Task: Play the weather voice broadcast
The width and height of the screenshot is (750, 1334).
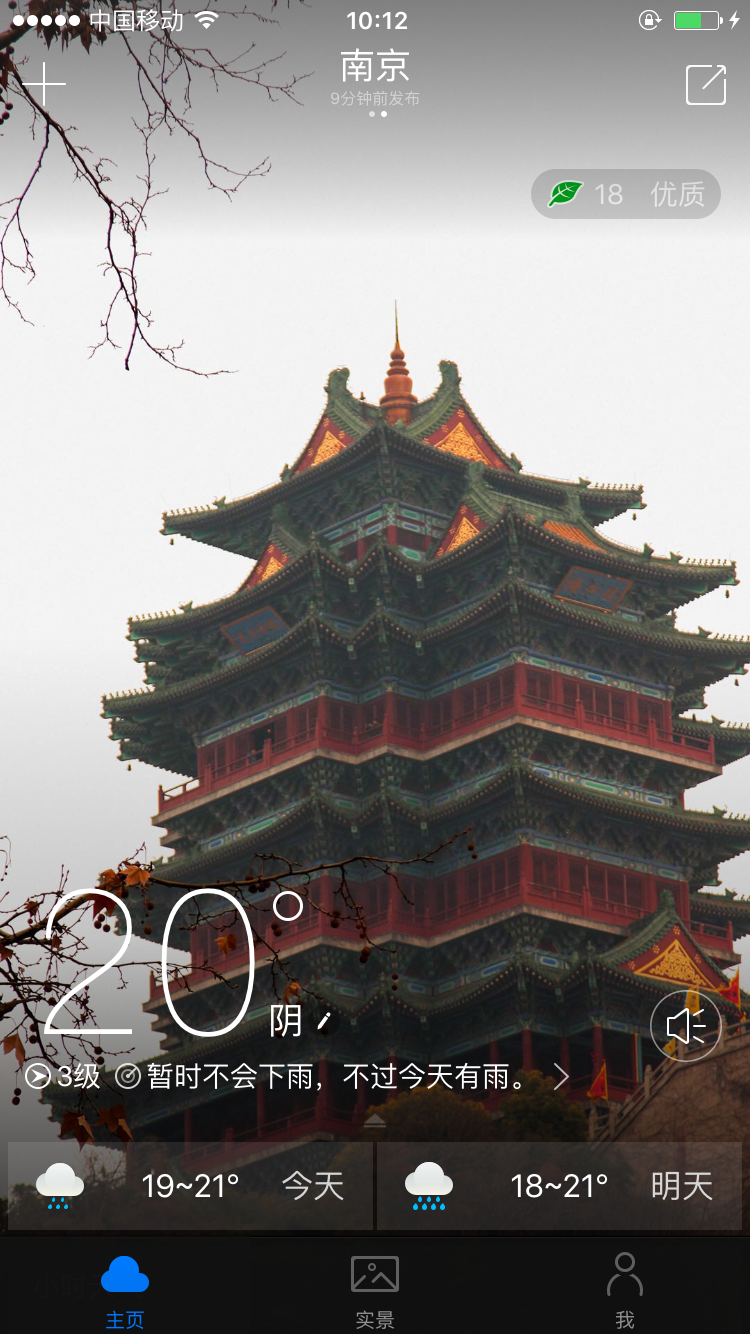Action: pyautogui.click(x=685, y=1026)
